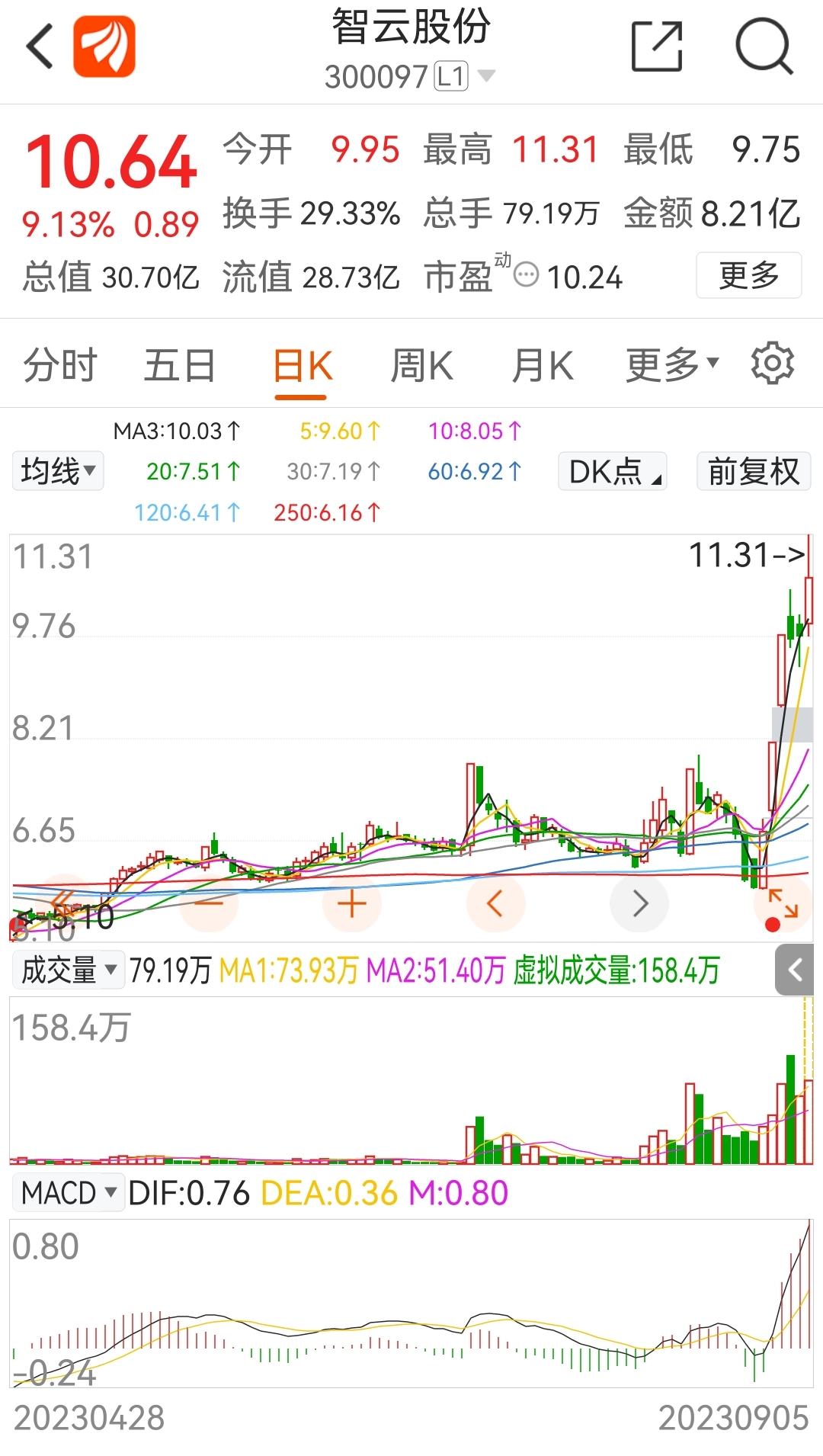
Task: Open the MACD indicator dropdown
Action: tap(68, 1193)
